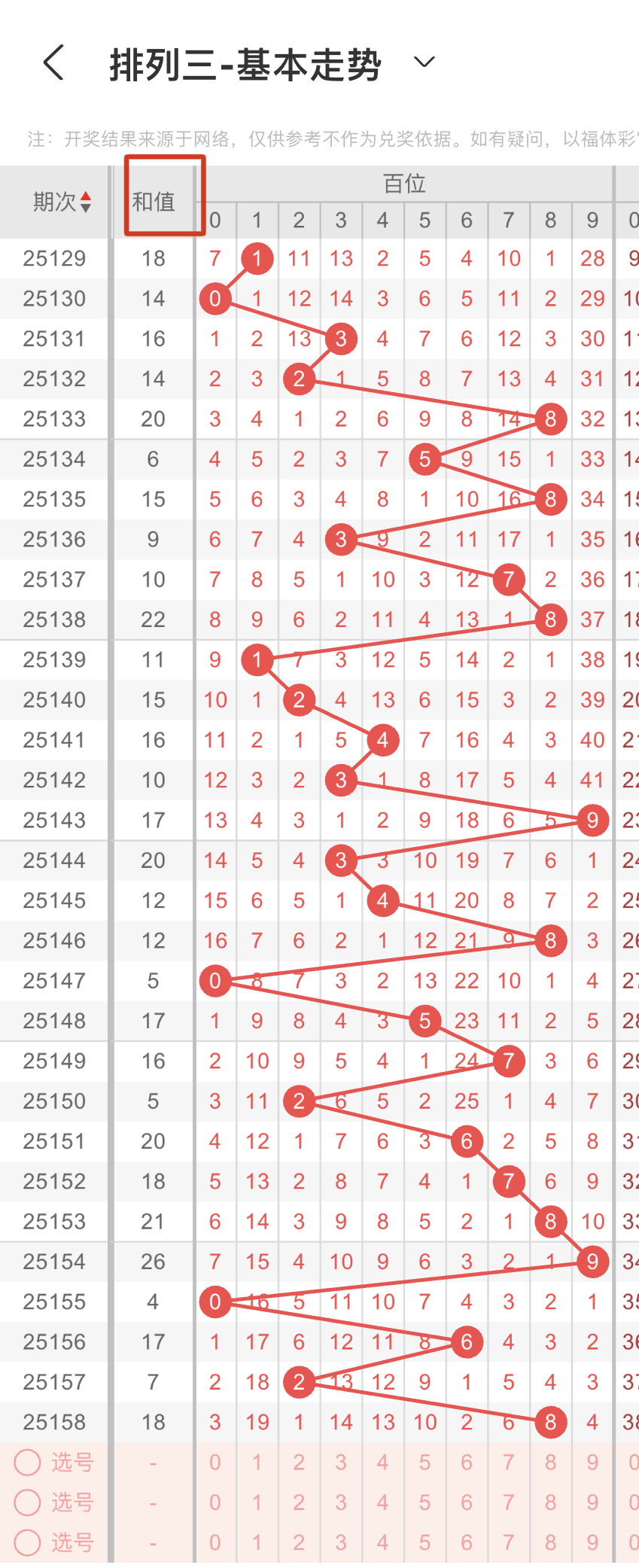The width and height of the screenshot is (639, 1568).
Task: Go back using the top-left arrow
Action: click(53, 62)
